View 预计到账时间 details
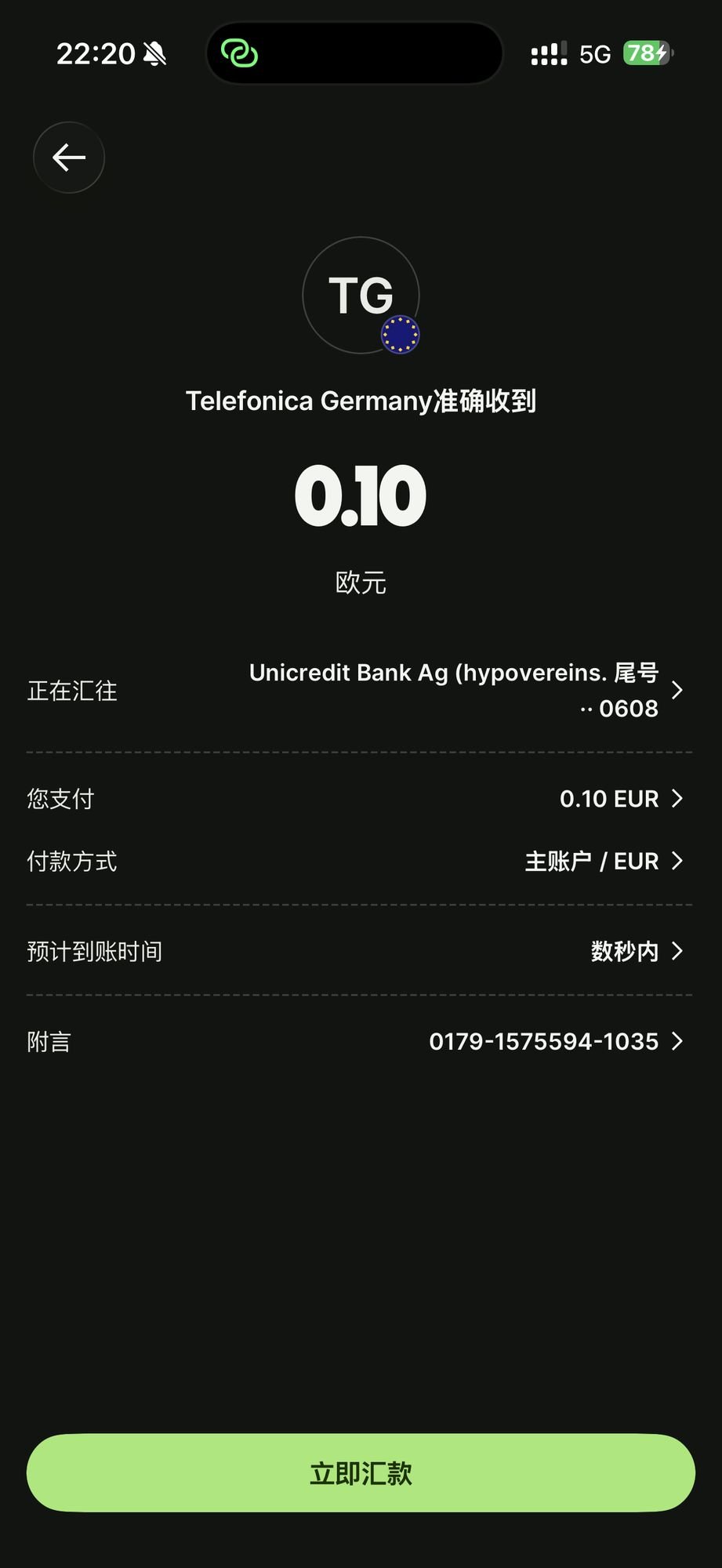 tap(360, 951)
